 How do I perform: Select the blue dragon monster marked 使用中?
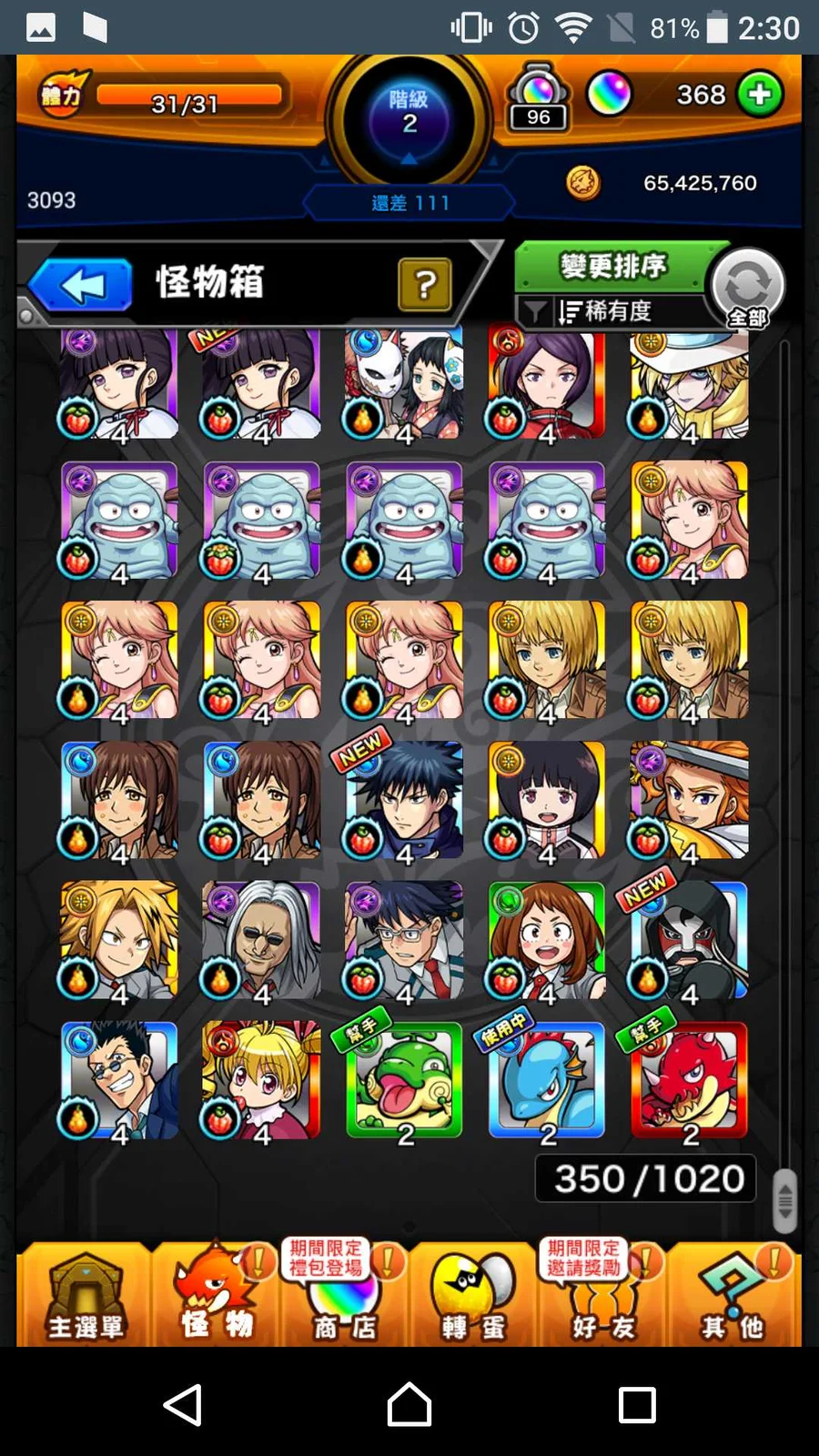[x=546, y=1080]
